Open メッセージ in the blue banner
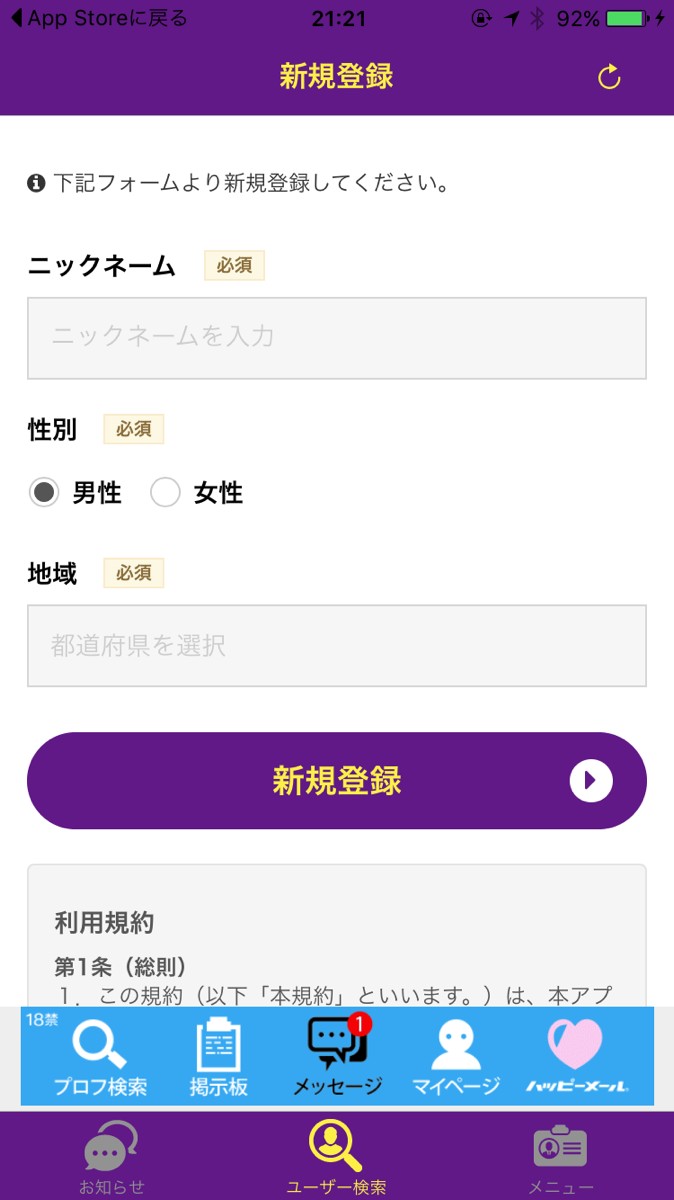The image size is (674, 1200). point(338,1056)
